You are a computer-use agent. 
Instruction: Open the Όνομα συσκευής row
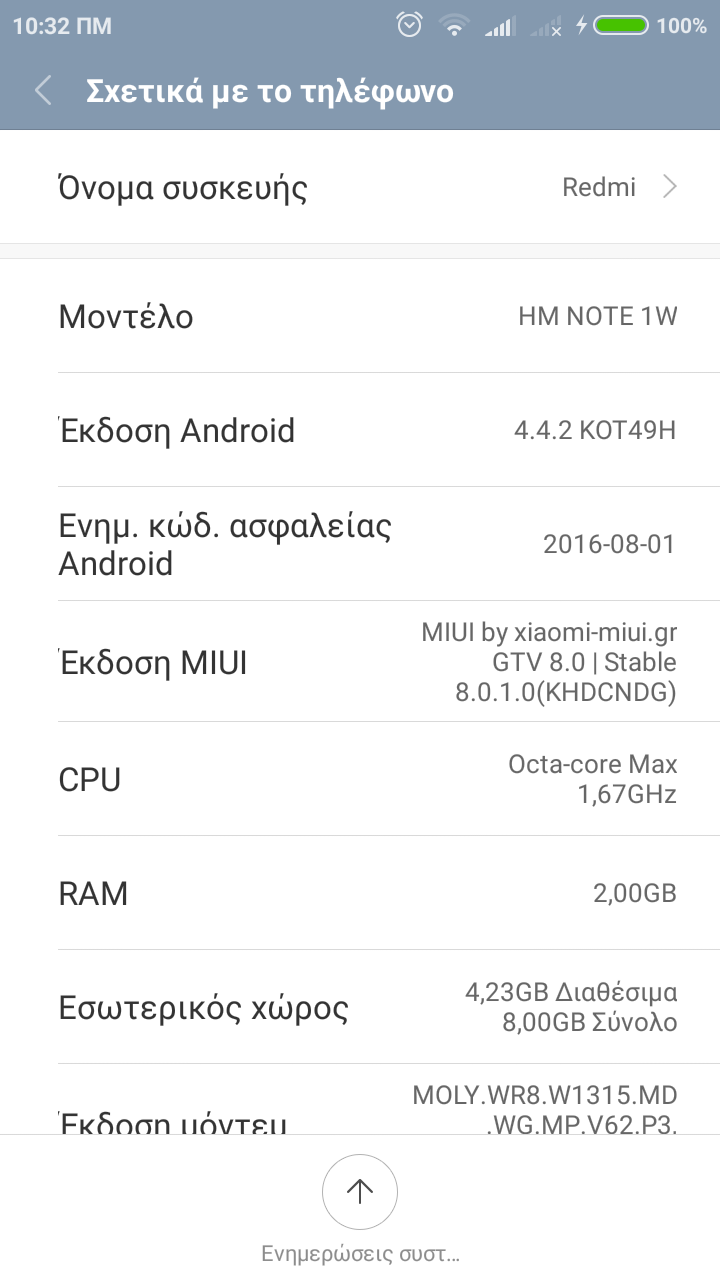pos(360,187)
